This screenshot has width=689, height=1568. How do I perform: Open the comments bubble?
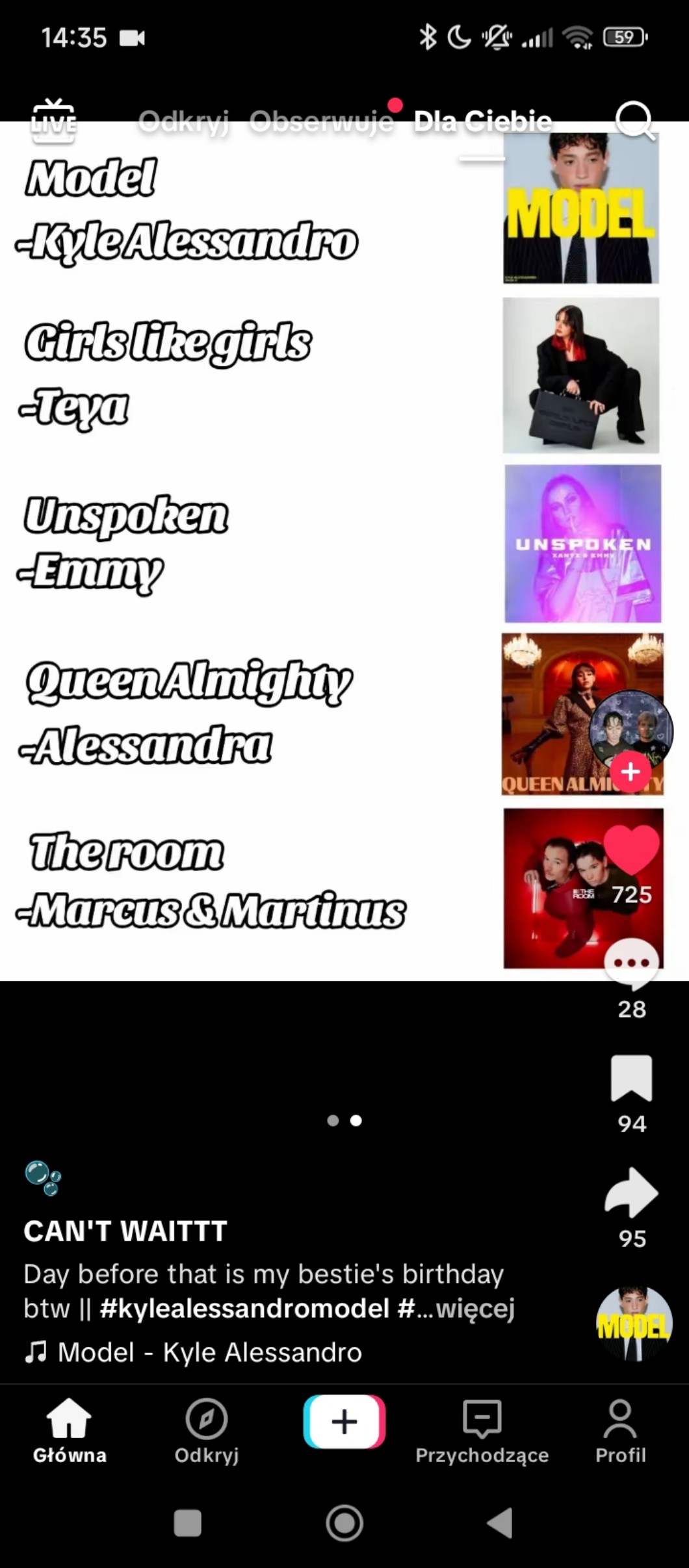coord(631,963)
